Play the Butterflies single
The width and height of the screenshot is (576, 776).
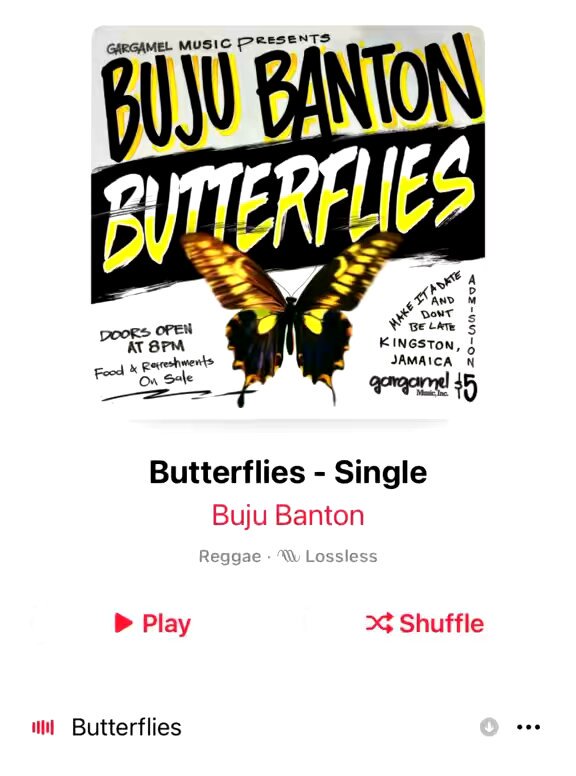(152, 624)
